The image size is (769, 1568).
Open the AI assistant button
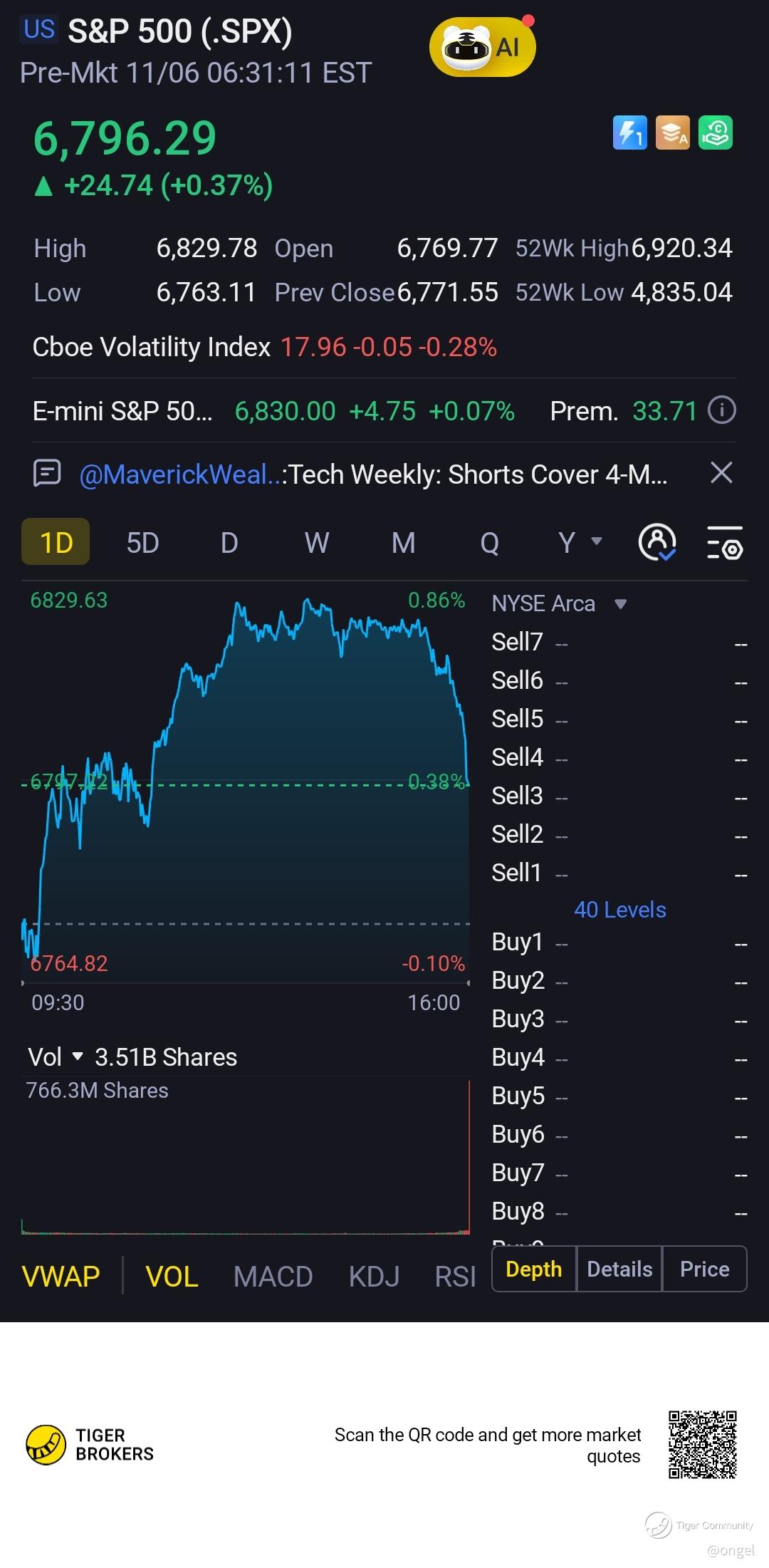482,48
